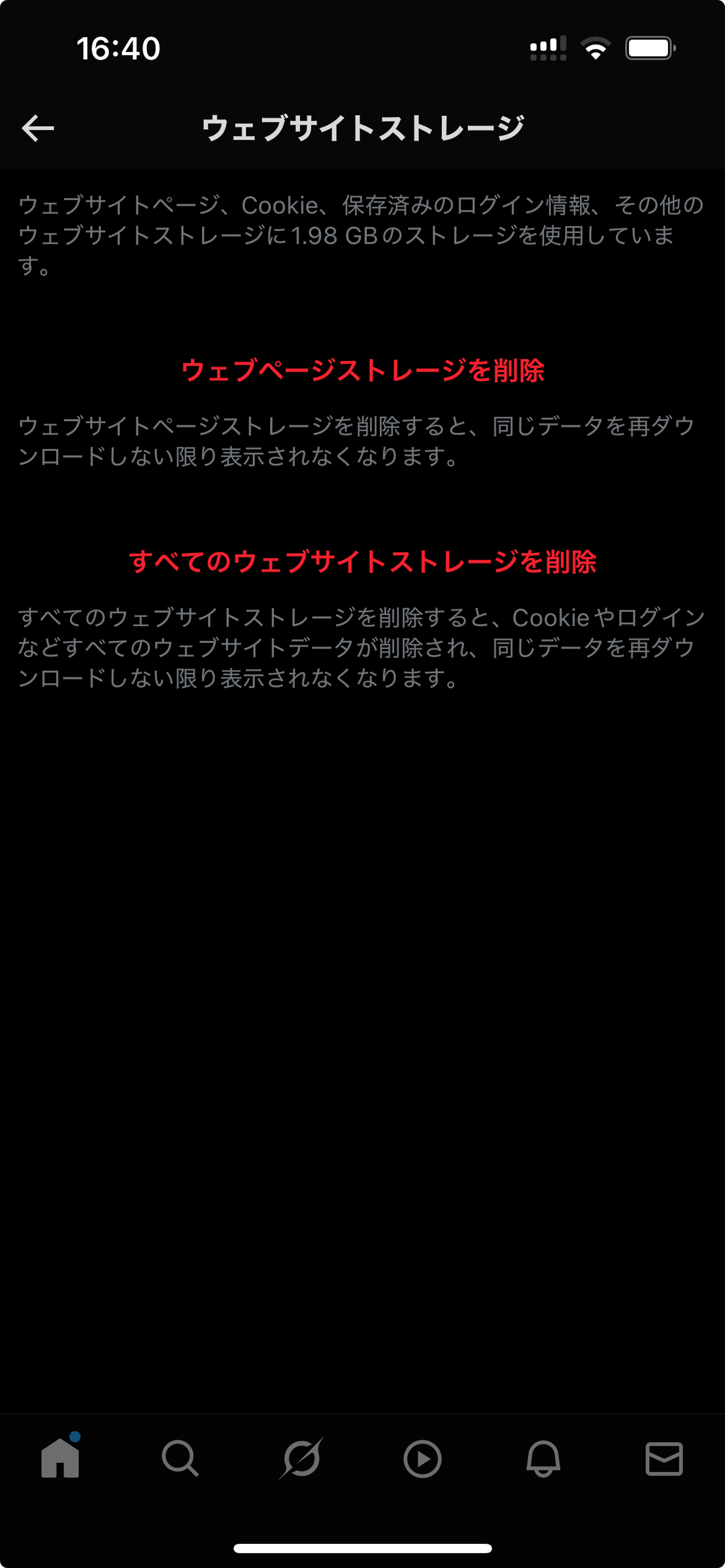Open the notifications bell tab

pyautogui.click(x=543, y=1458)
